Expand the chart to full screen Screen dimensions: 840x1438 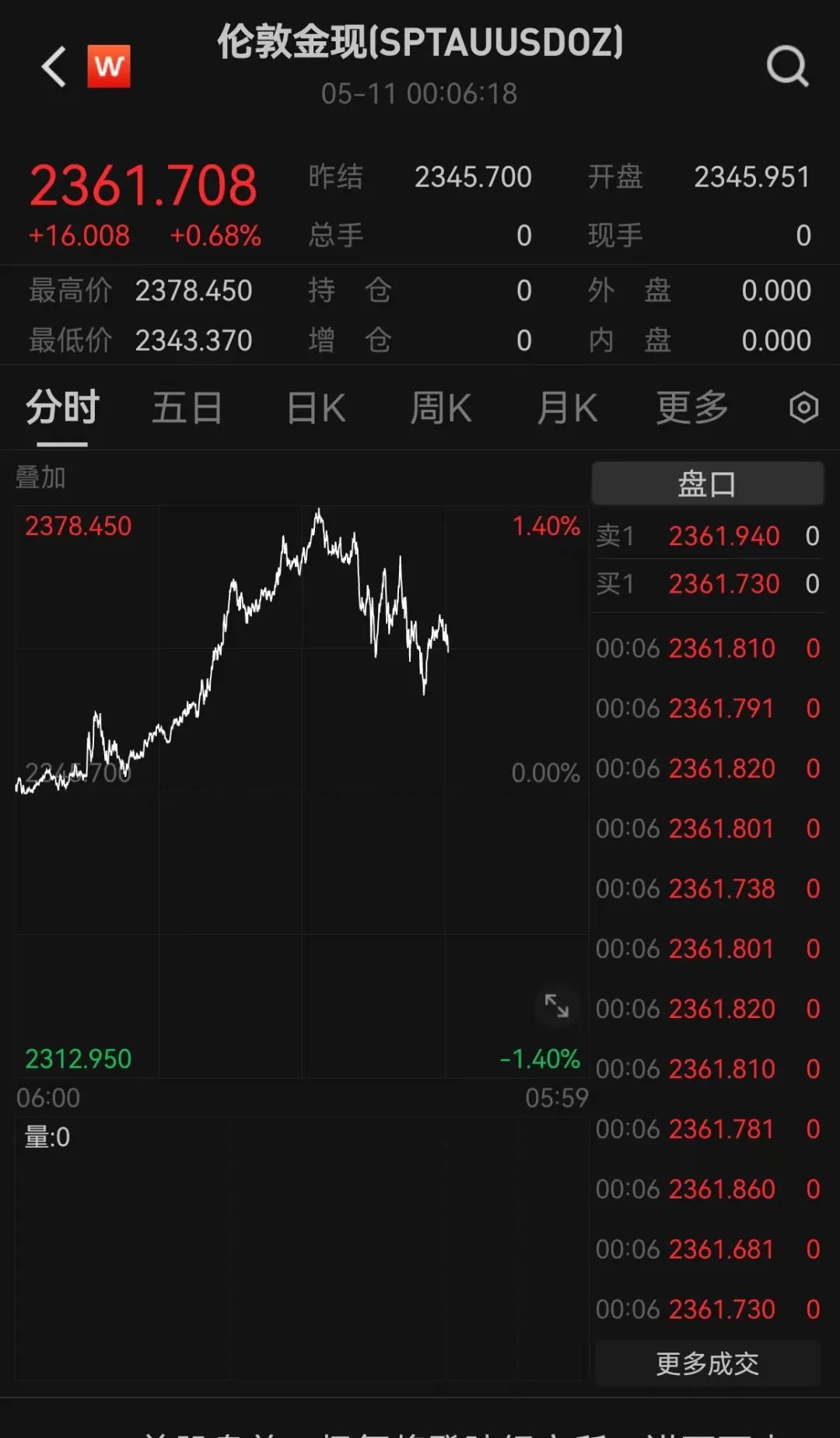pos(556,1006)
